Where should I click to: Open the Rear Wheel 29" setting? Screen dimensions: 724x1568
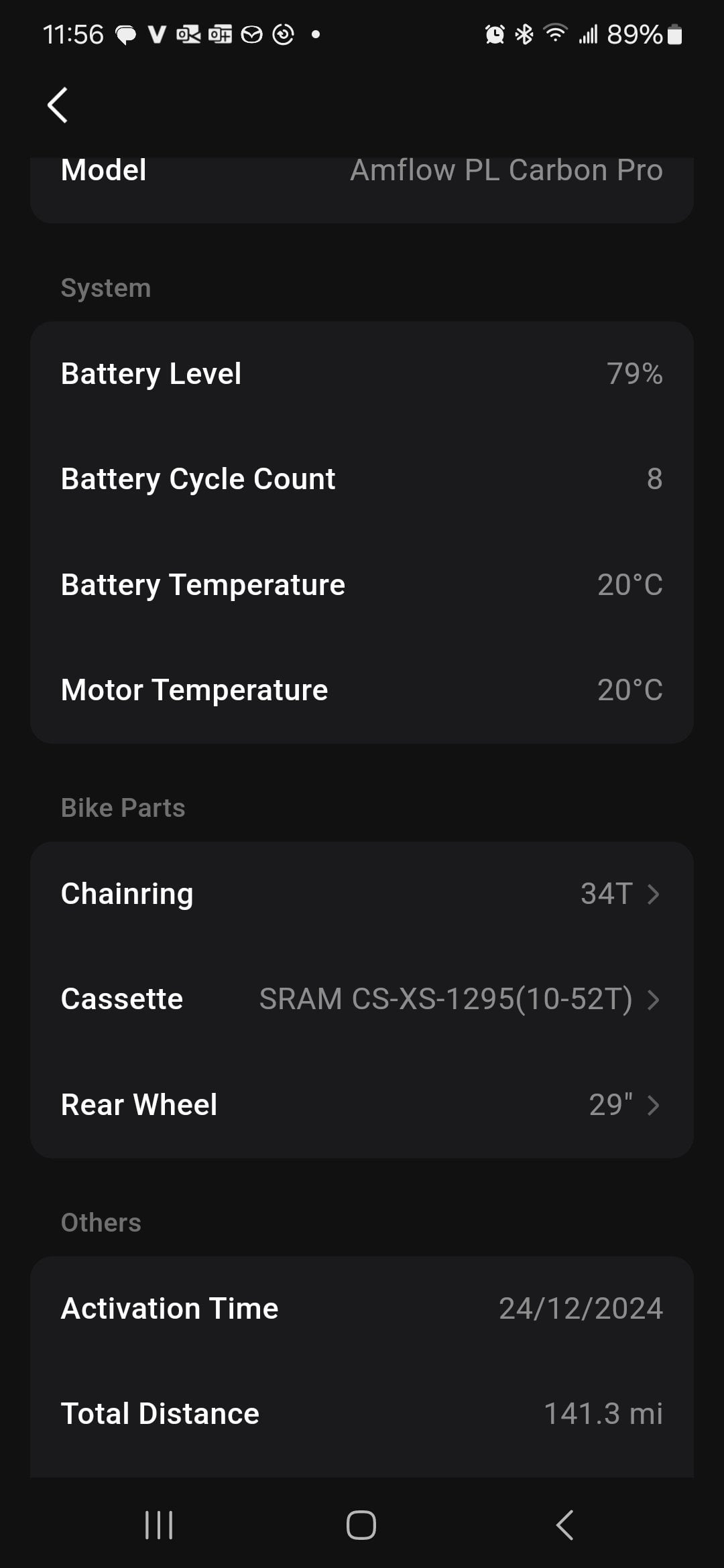pos(362,1104)
